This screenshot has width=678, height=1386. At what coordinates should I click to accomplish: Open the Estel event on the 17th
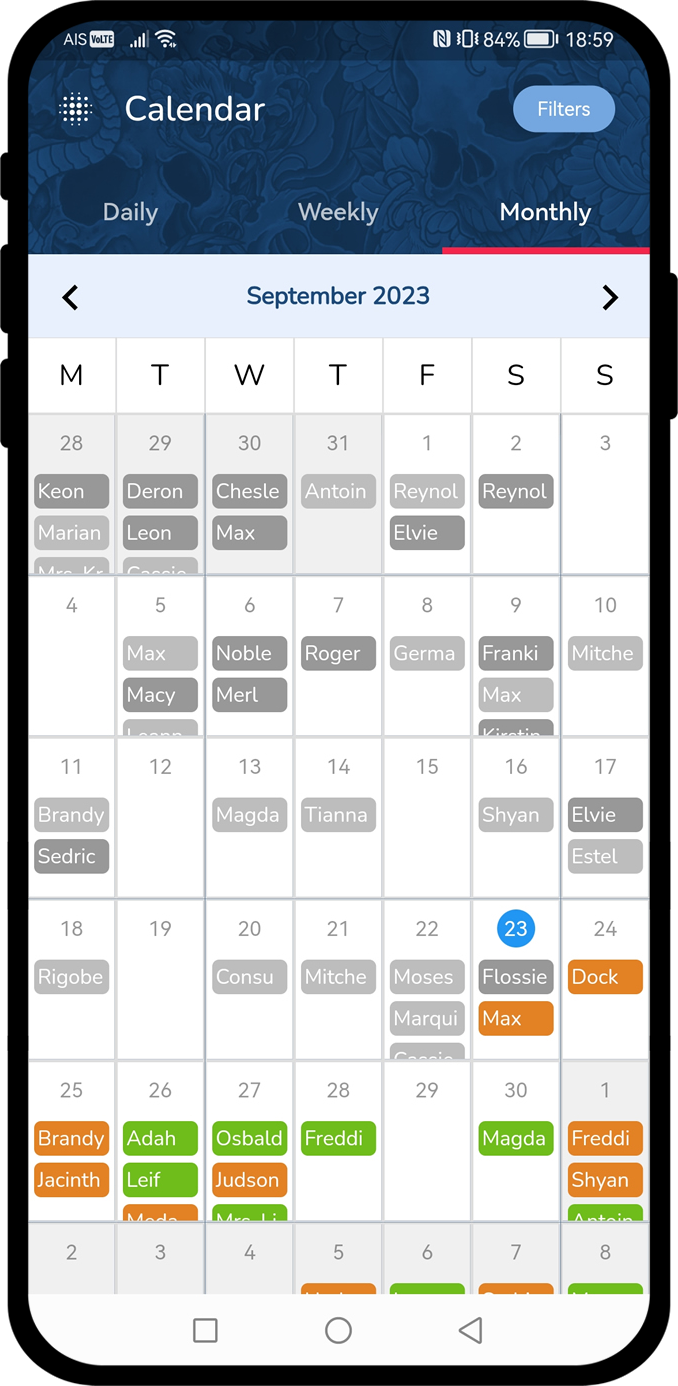click(604, 857)
